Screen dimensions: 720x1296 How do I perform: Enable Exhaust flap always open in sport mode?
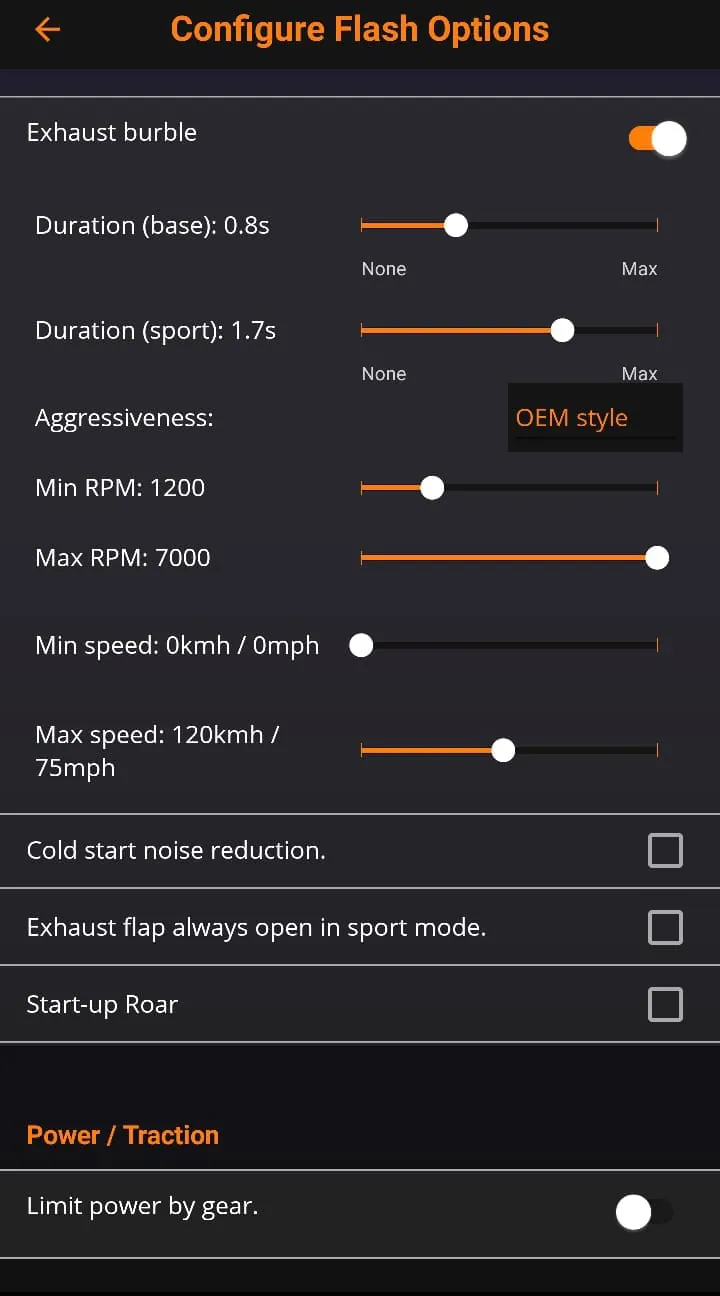pyautogui.click(x=665, y=928)
